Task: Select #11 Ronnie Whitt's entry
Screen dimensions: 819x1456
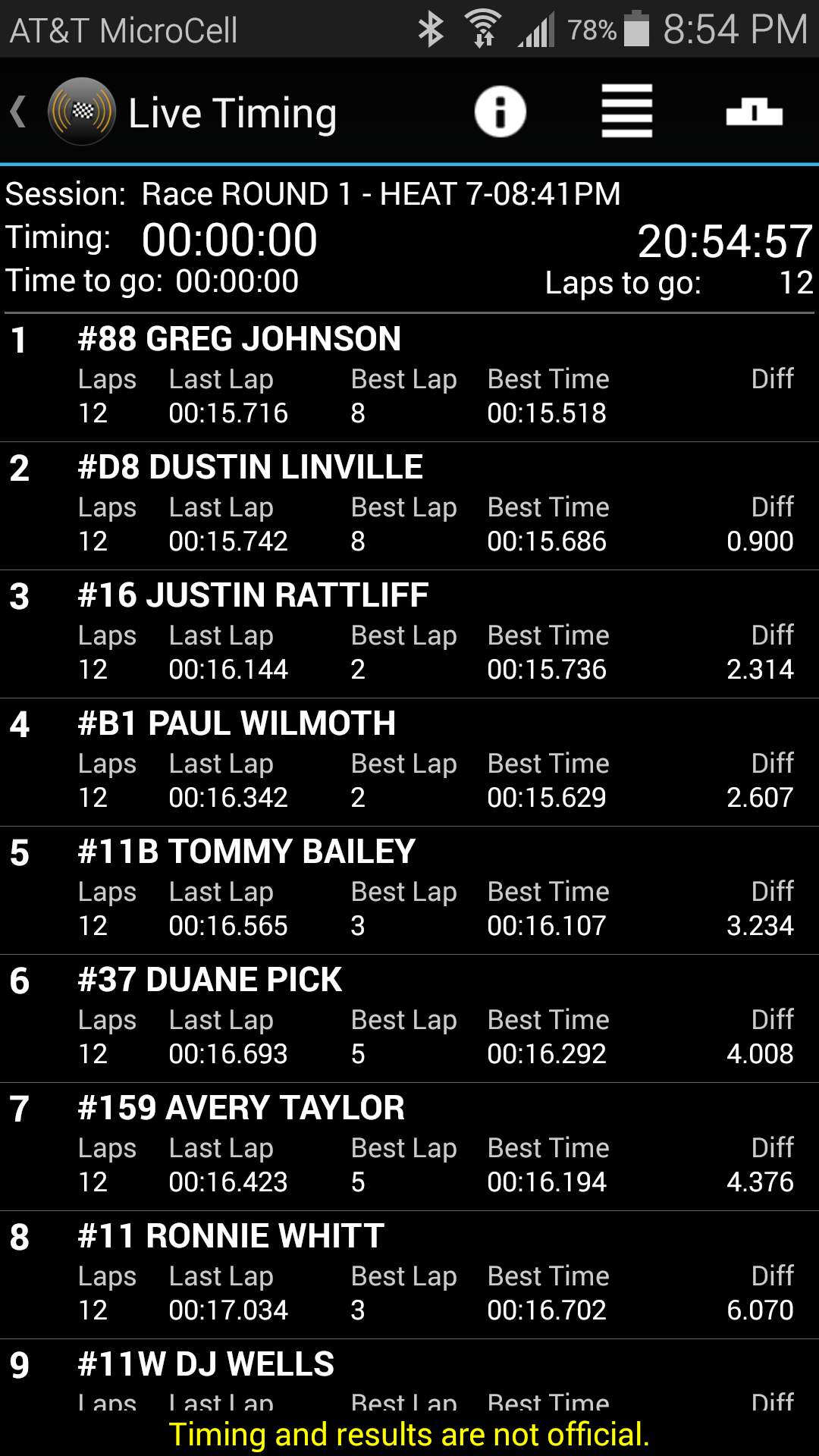Action: 409,1275
